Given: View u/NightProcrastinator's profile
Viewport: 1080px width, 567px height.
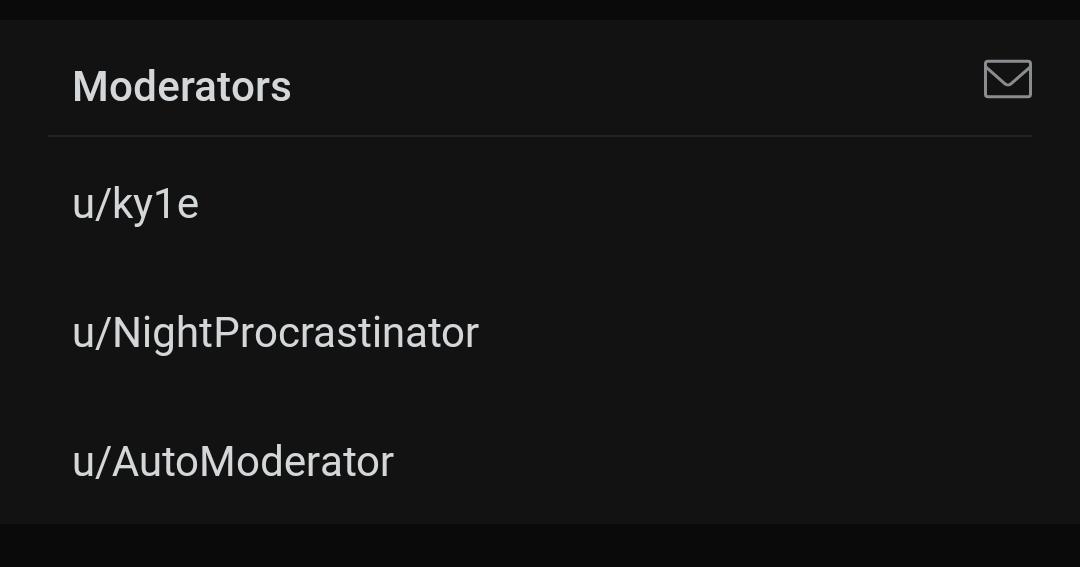Looking at the screenshot, I should pos(275,333).
